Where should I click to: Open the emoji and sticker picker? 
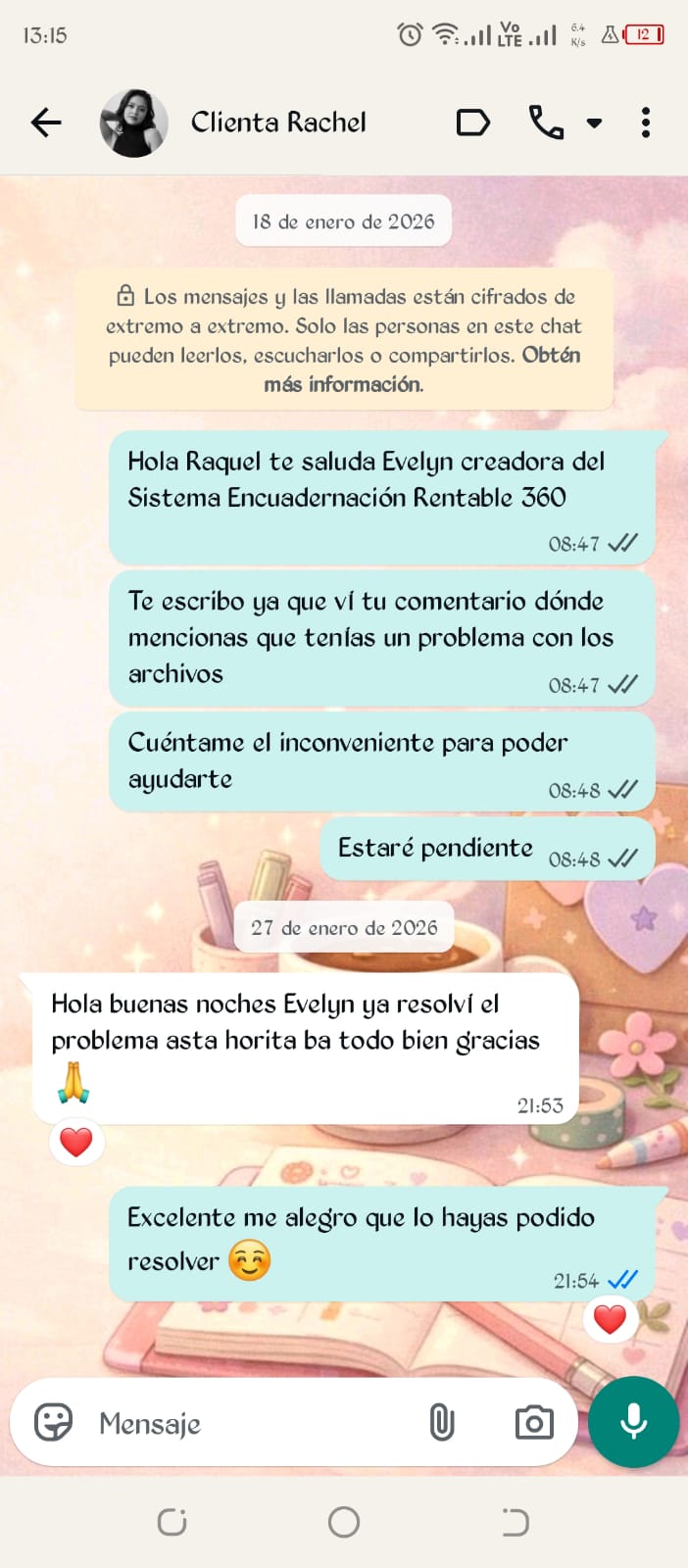54,1422
